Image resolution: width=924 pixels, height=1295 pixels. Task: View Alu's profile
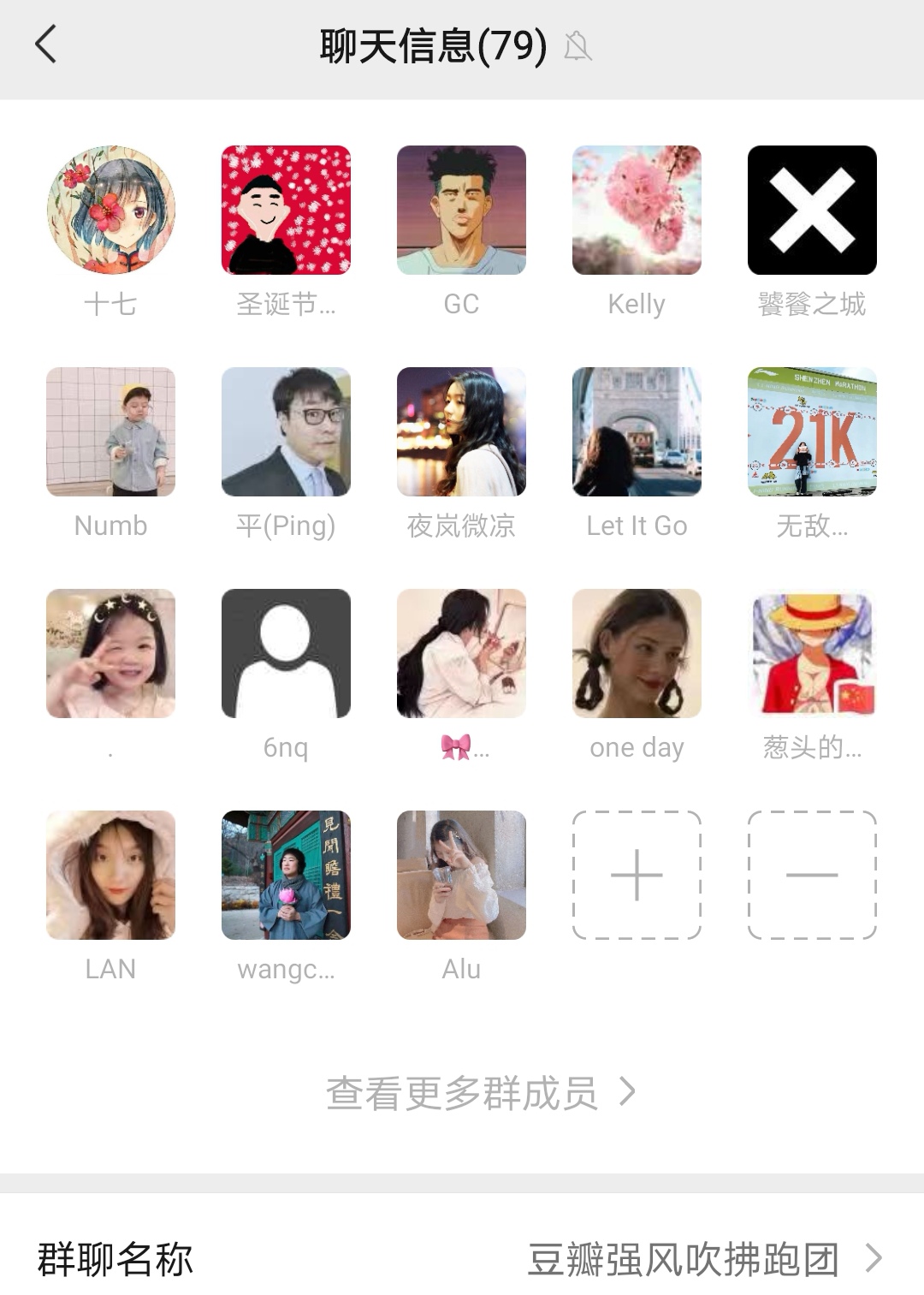click(461, 875)
